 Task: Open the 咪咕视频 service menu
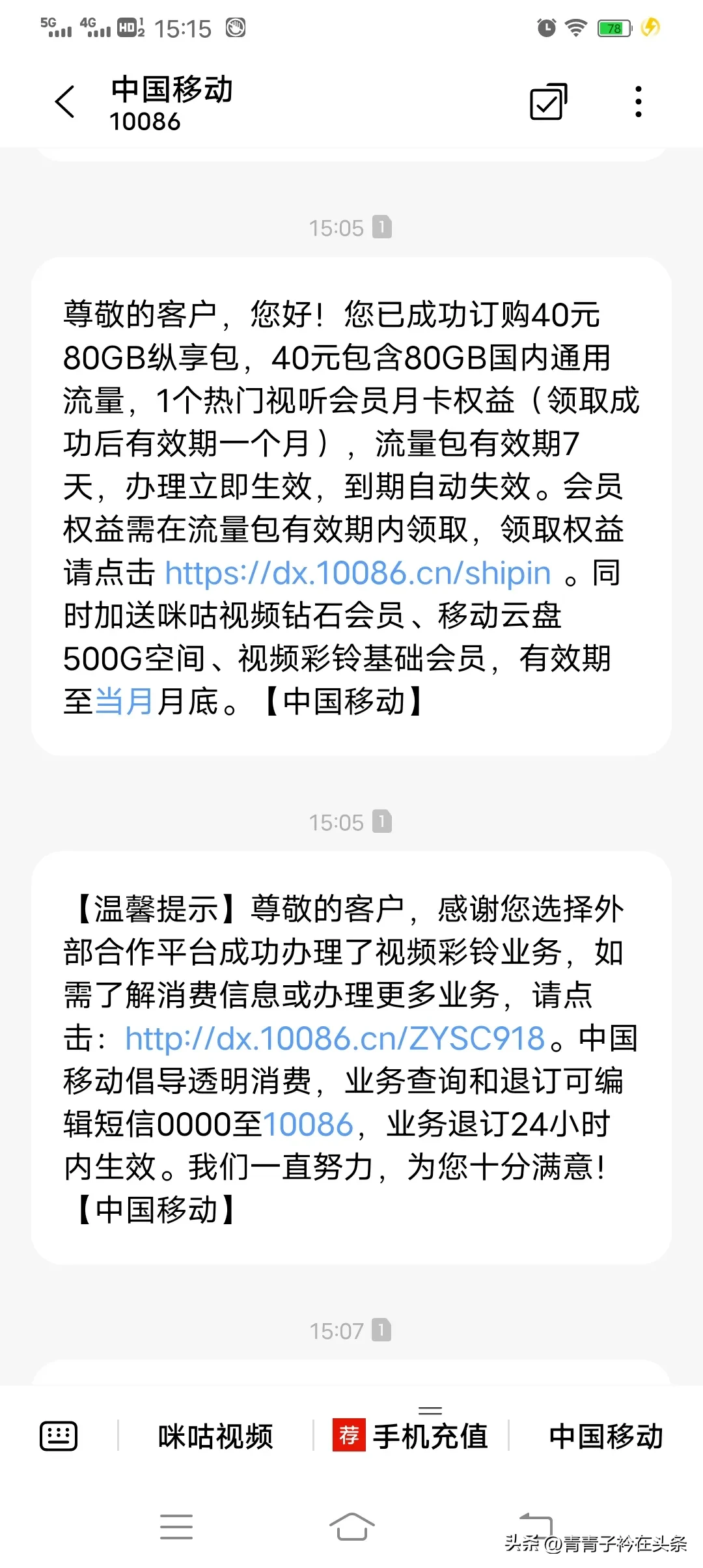click(x=215, y=1436)
